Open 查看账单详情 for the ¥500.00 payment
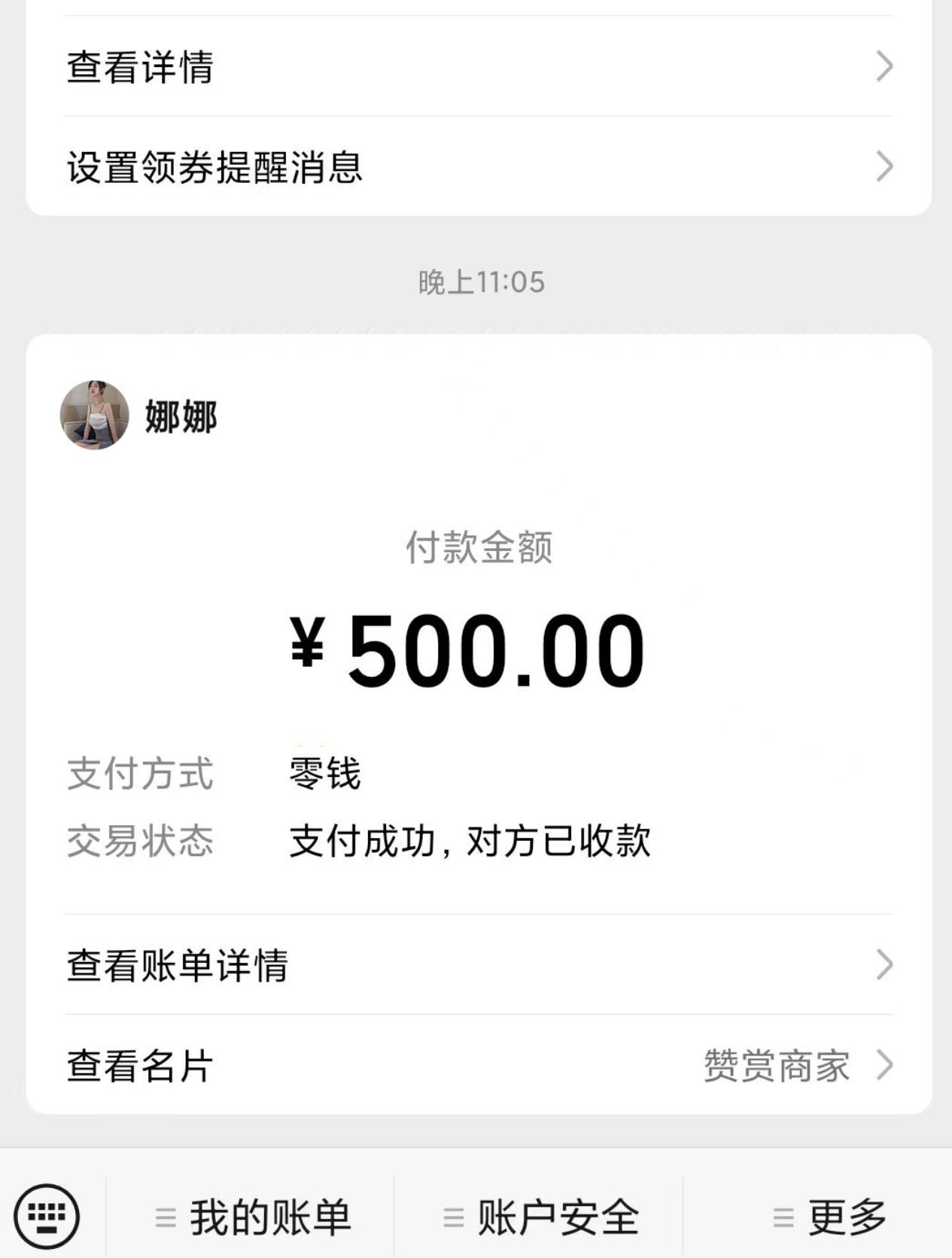 click(x=479, y=964)
